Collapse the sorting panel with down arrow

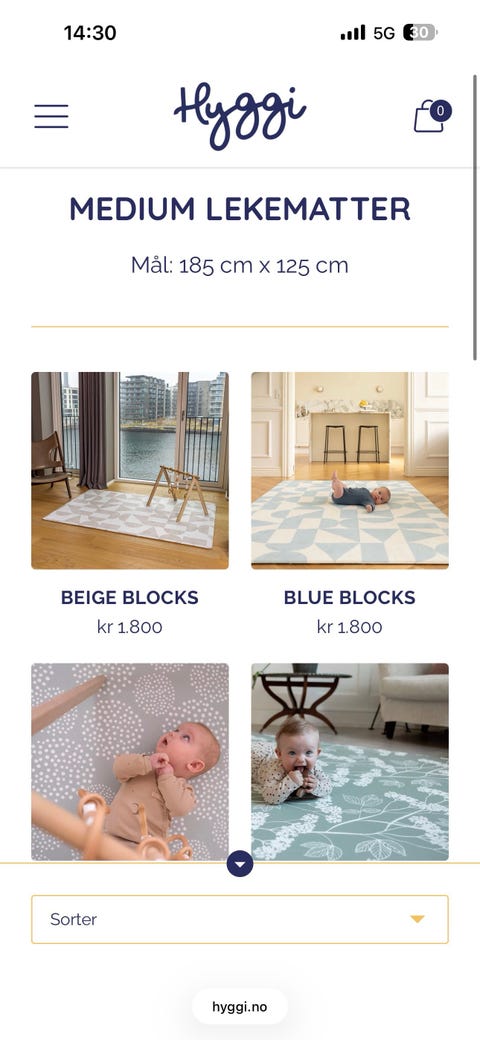240,864
